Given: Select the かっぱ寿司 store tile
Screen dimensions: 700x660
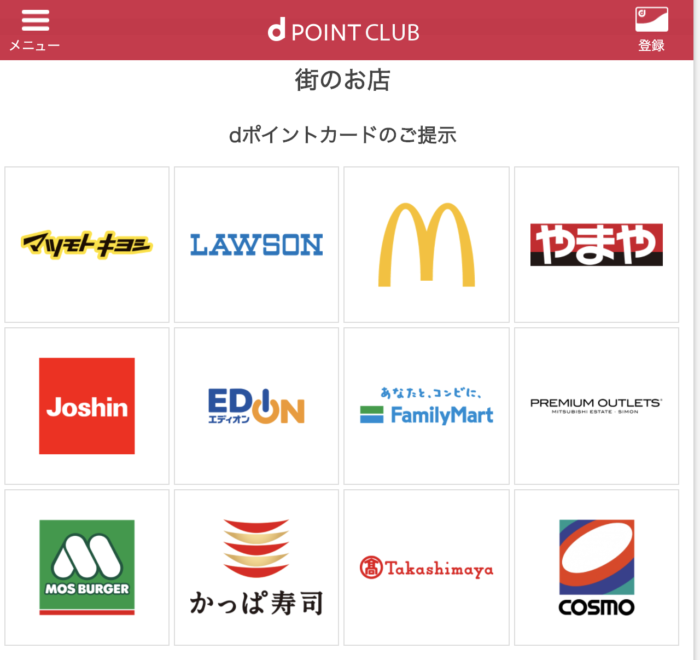Looking at the screenshot, I should point(257,567).
